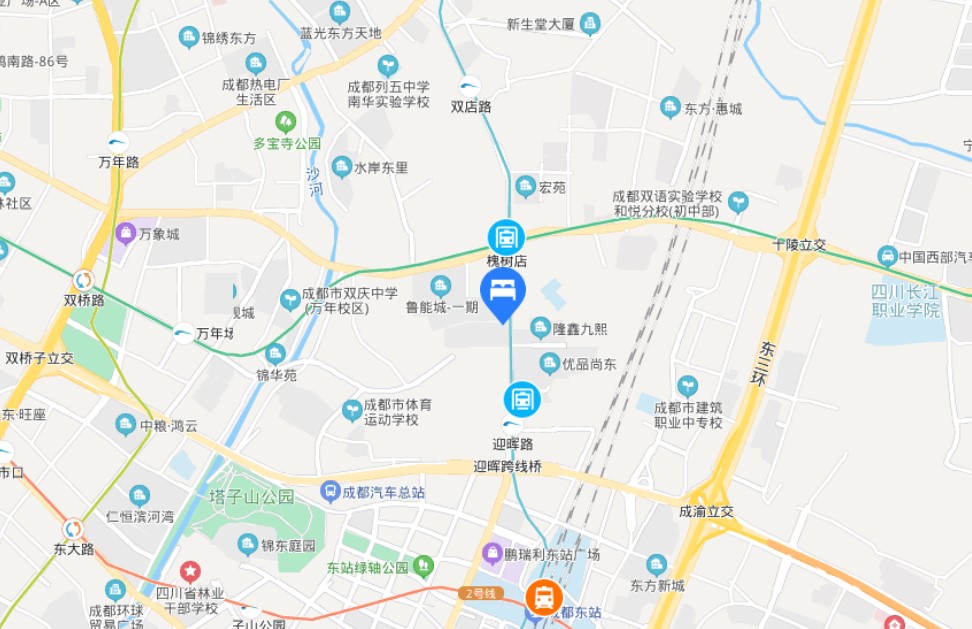Tap the 万象城 shopping mall marker
972x629 pixels.
point(126,234)
